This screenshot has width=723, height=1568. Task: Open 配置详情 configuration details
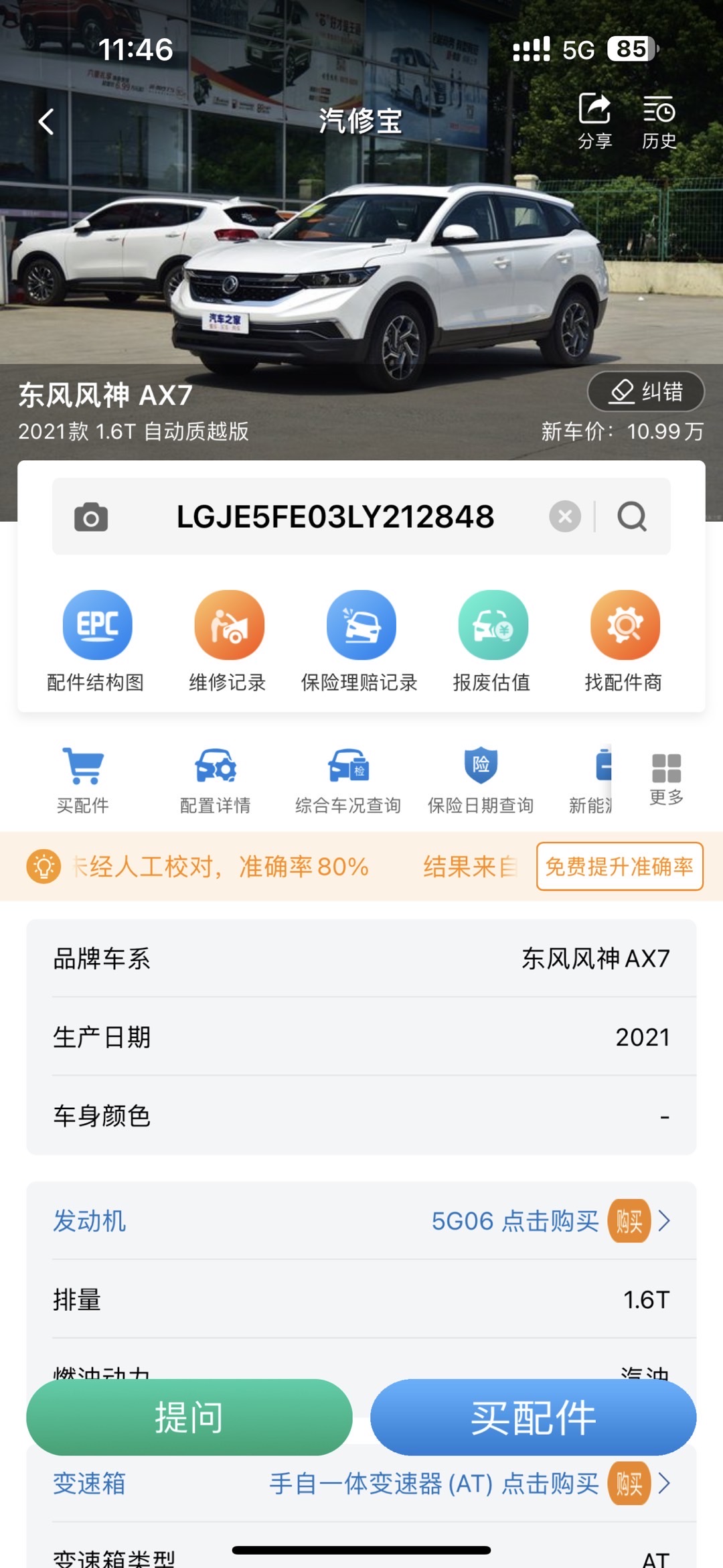click(x=215, y=780)
